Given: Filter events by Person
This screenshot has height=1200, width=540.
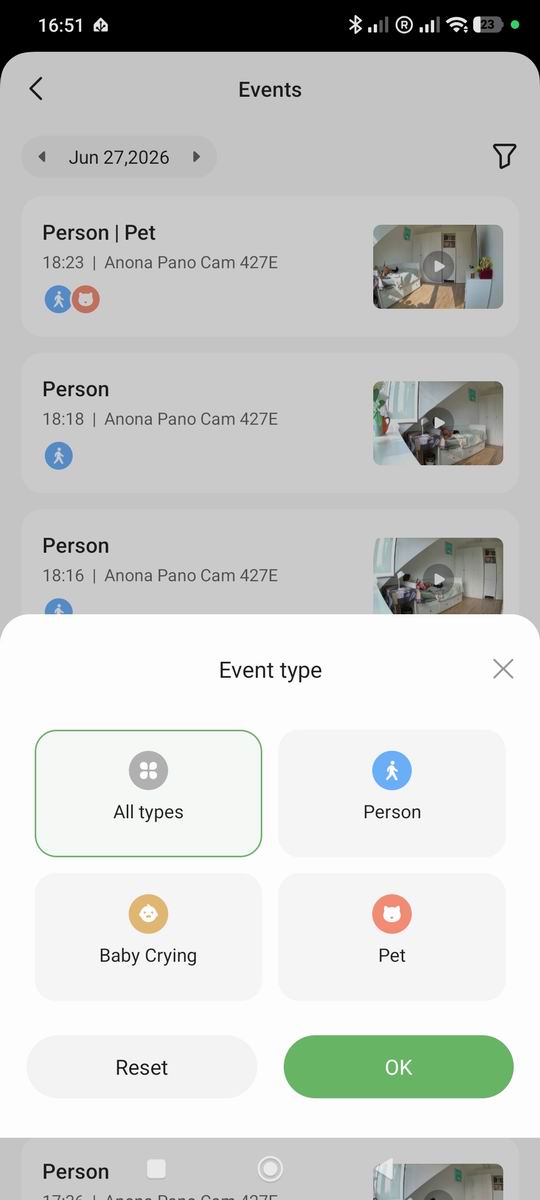Looking at the screenshot, I should coord(392,793).
